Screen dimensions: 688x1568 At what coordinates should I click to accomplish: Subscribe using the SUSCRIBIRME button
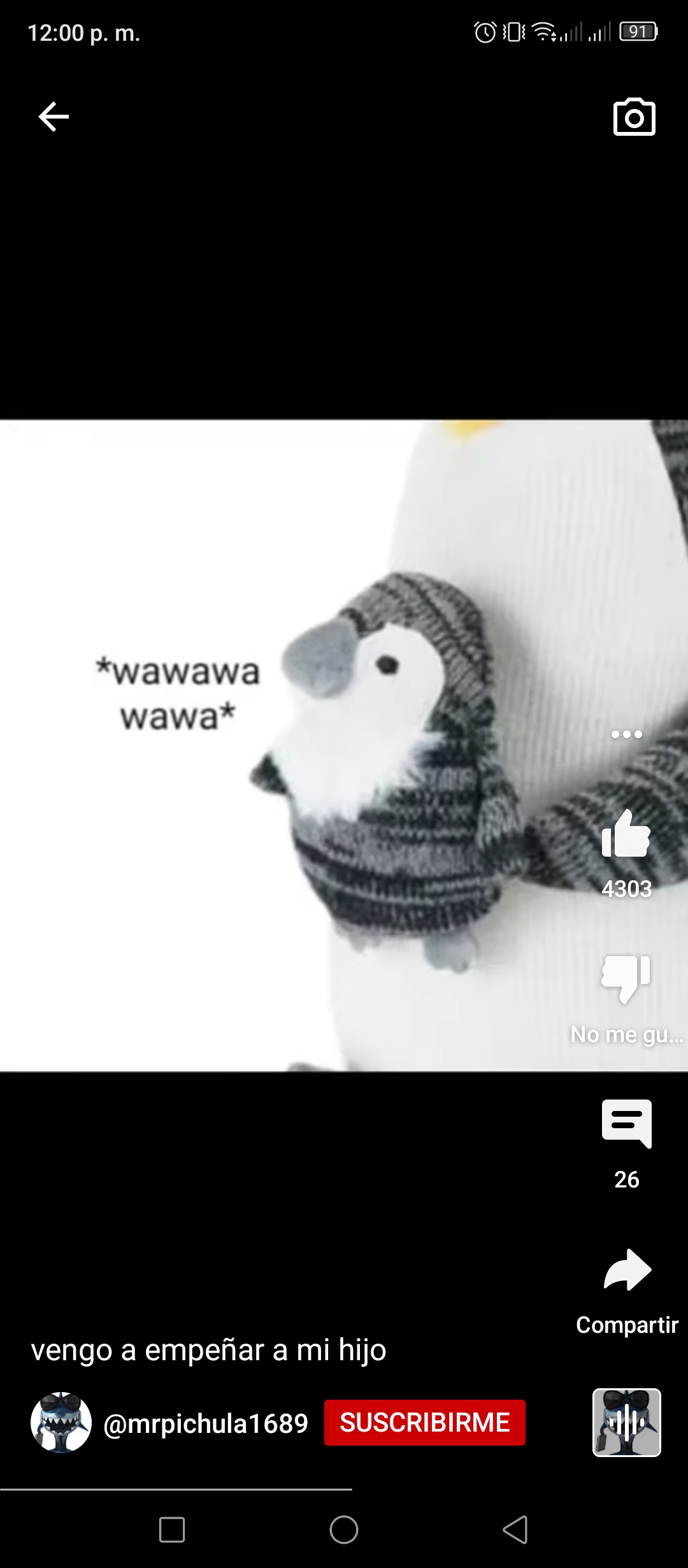pyautogui.click(x=425, y=1423)
